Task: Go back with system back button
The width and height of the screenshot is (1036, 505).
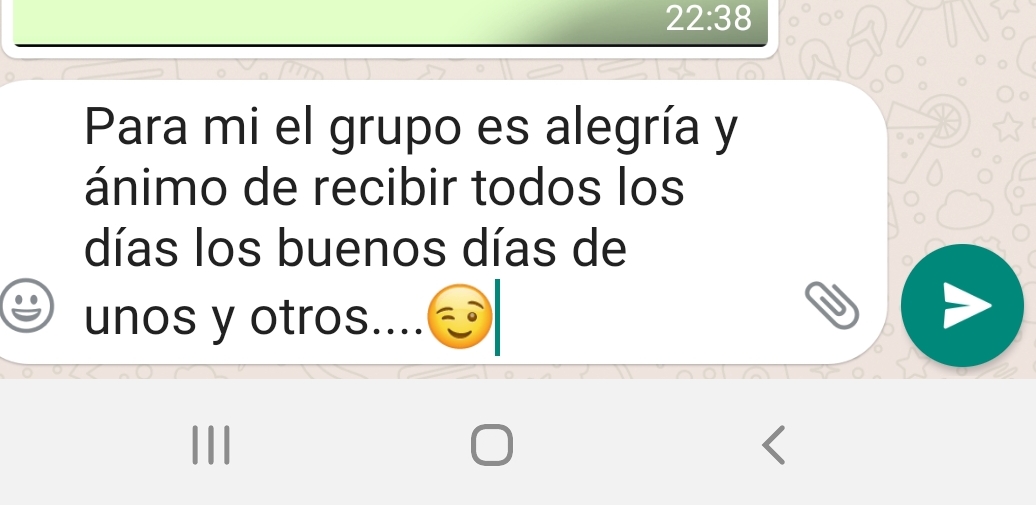Action: point(772,445)
